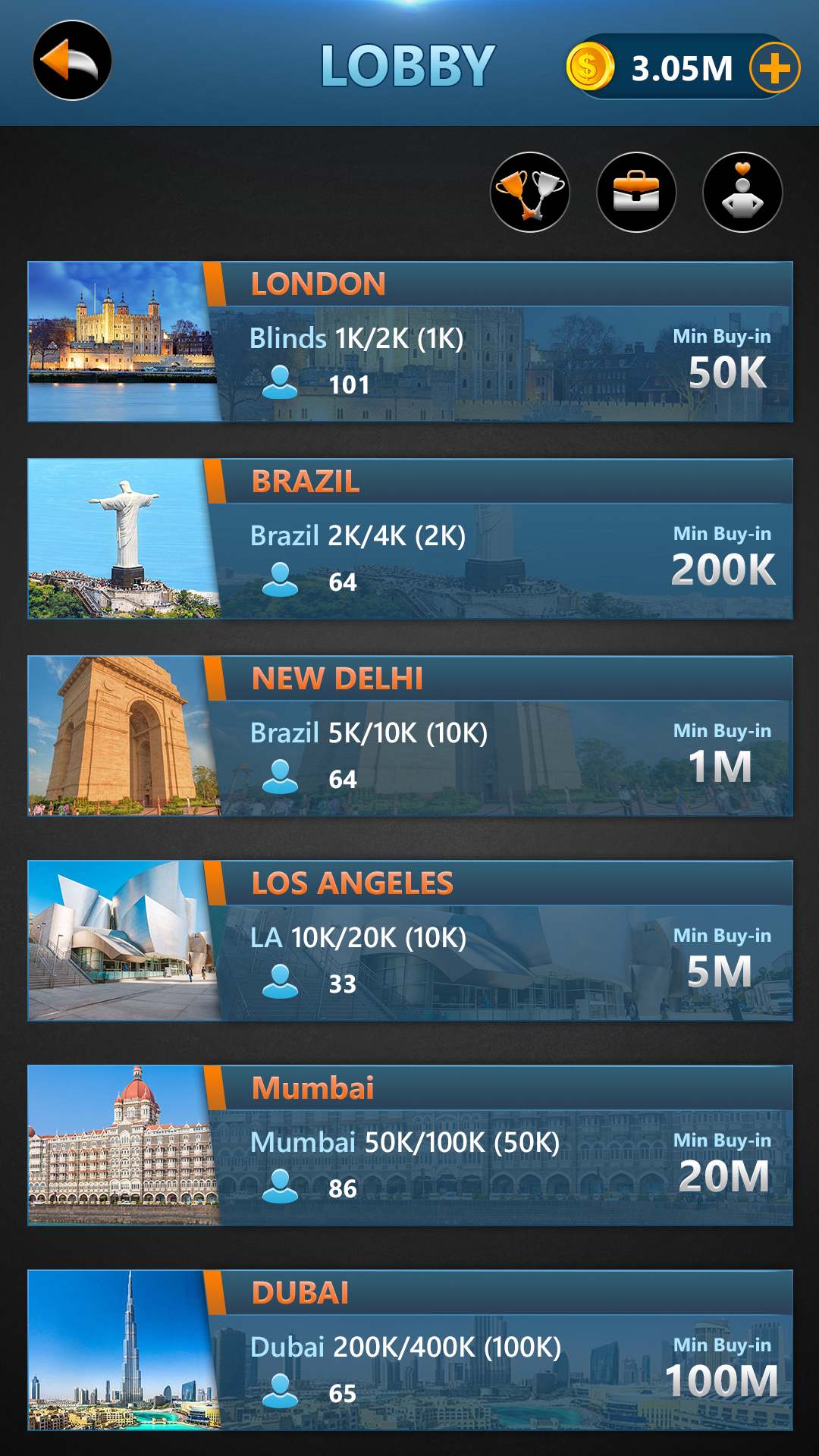
Task: Open the briefcase icon
Action: (x=636, y=192)
